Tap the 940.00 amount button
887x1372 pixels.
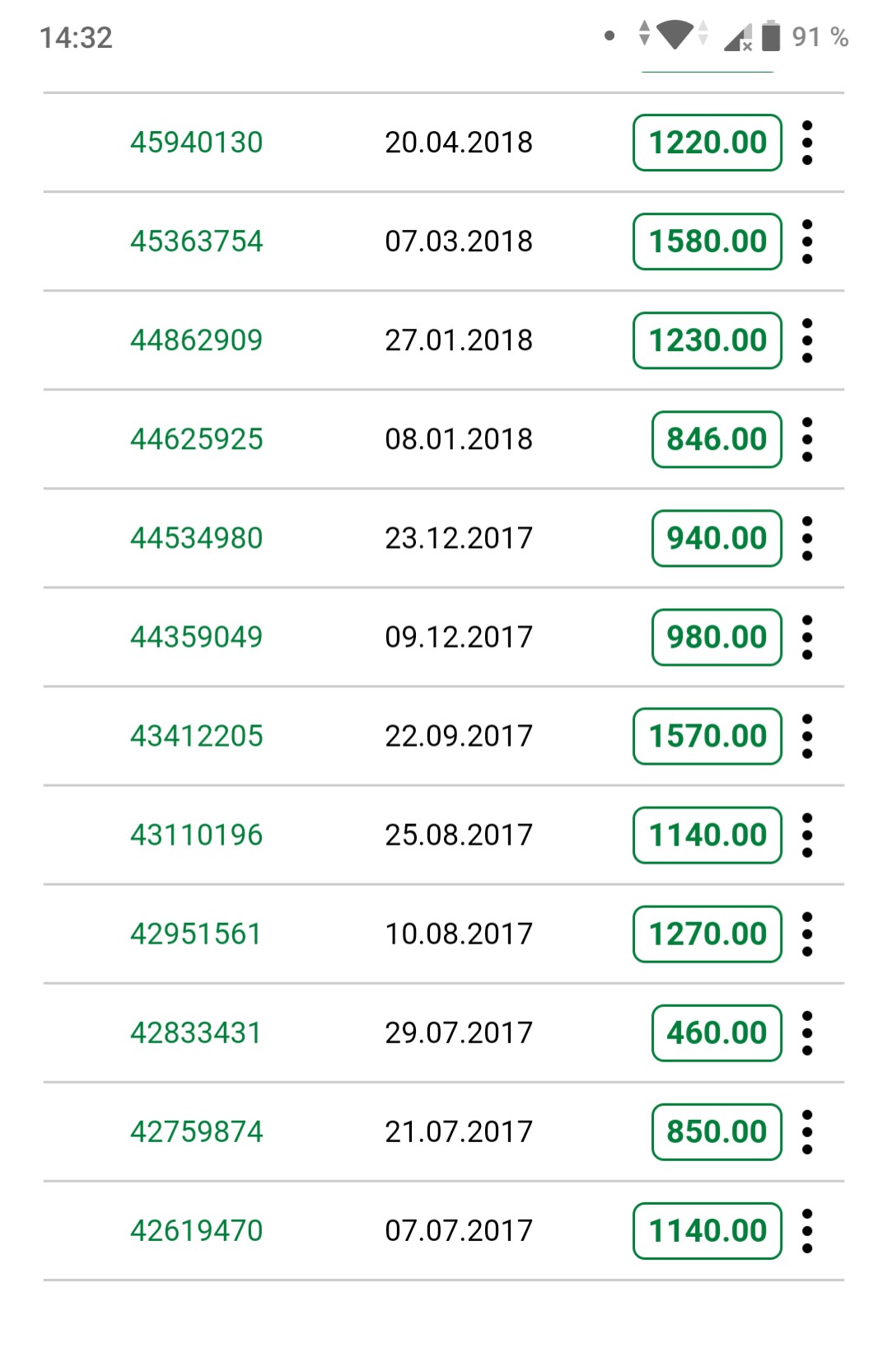point(717,538)
